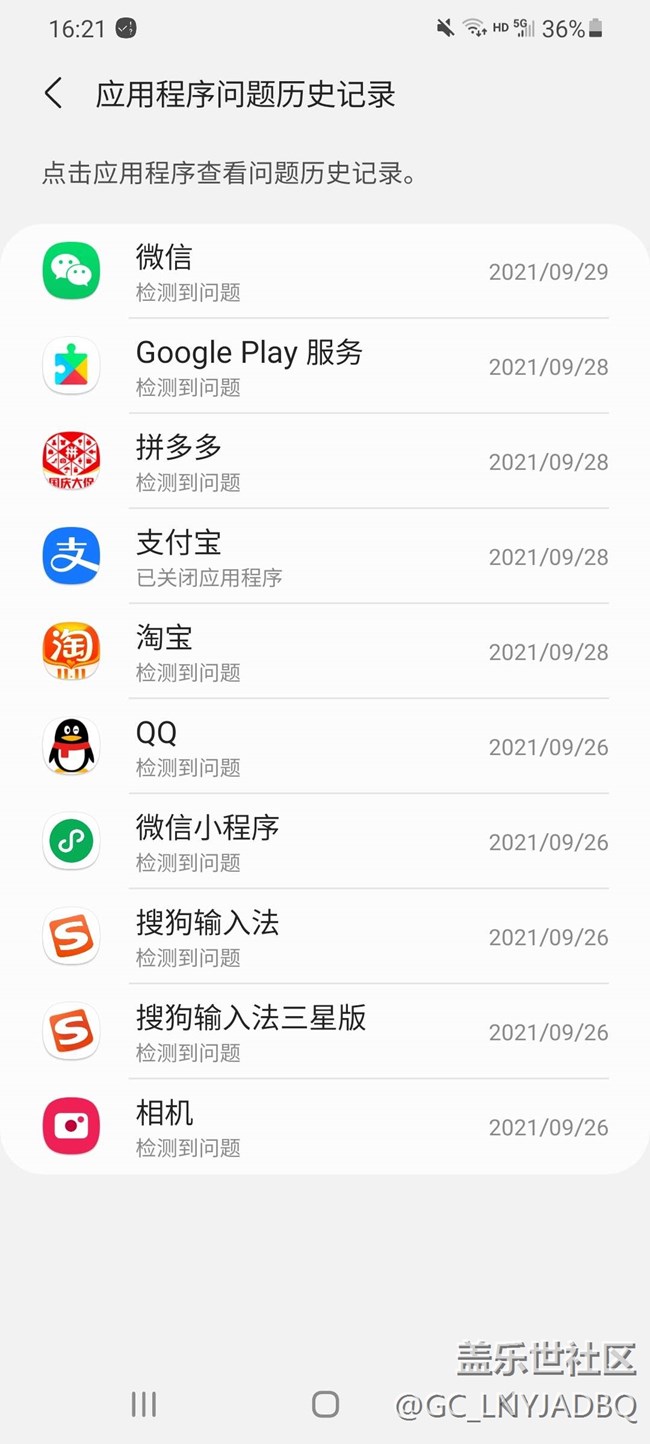
Task: Tap the system home button
Action: click(x=325, y=1404)
